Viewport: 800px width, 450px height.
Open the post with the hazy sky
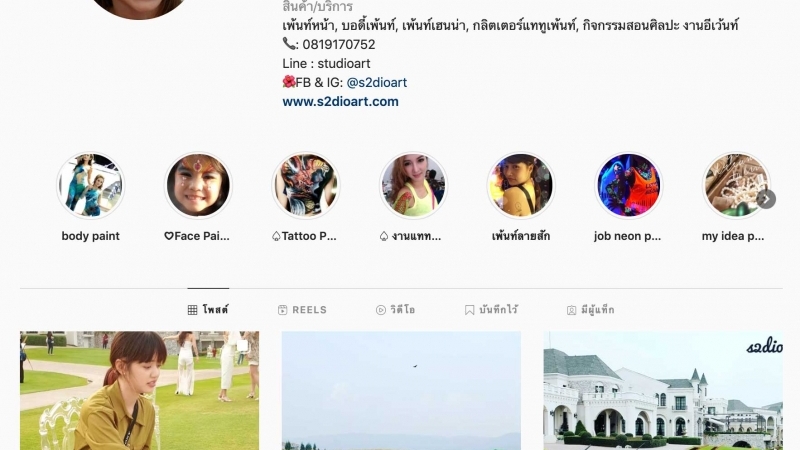point(401,391)
